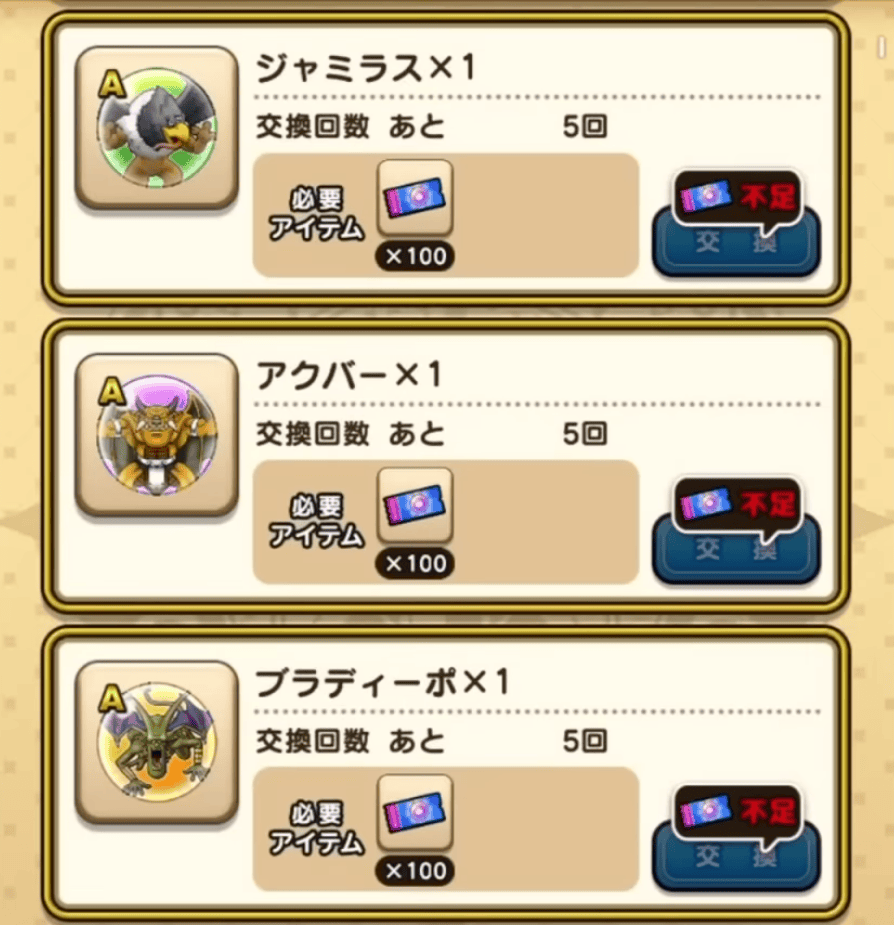This screenshot has height=925, width=894.
Task: Click the 必要アイテム label in ブラディーポ panel
Action: (316, 825)
